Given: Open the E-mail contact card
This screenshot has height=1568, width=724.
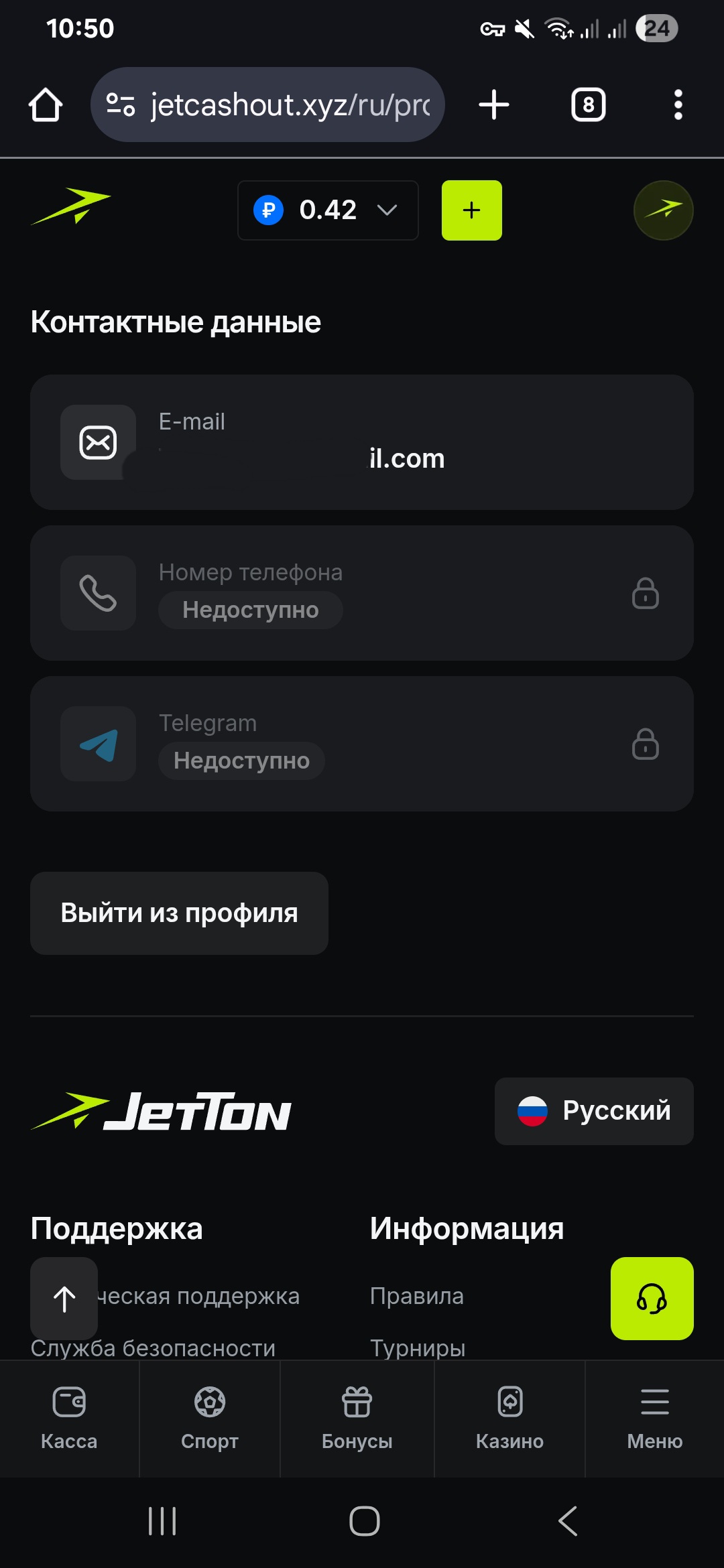Looking at the screenshot, I should (x=362, y=442).
